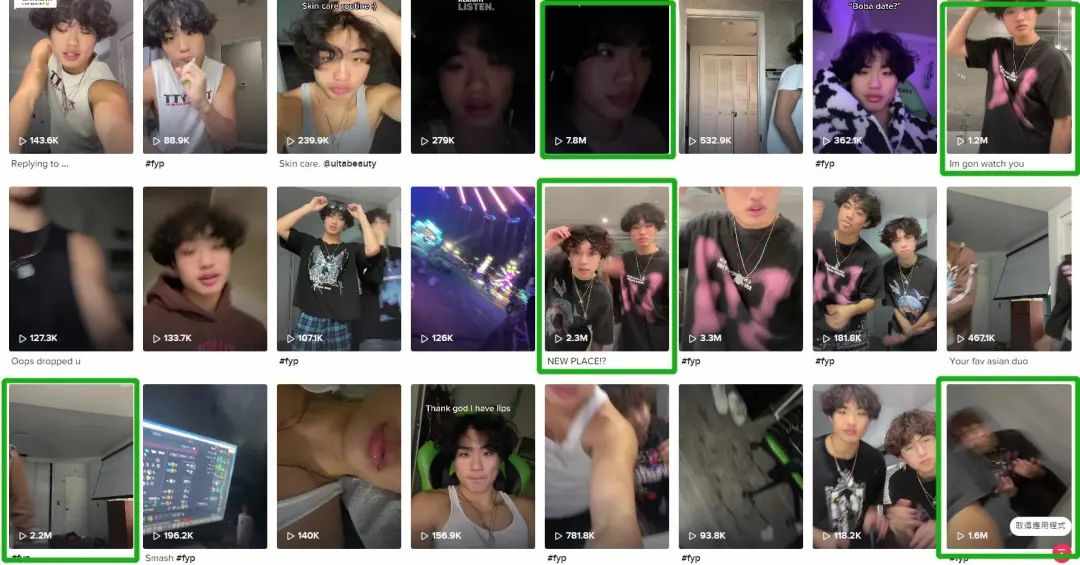Open the 'Smash #fyp' video with 196.2K views
Viewport: 1080px width, 565px height.
[x=205, y=466]
